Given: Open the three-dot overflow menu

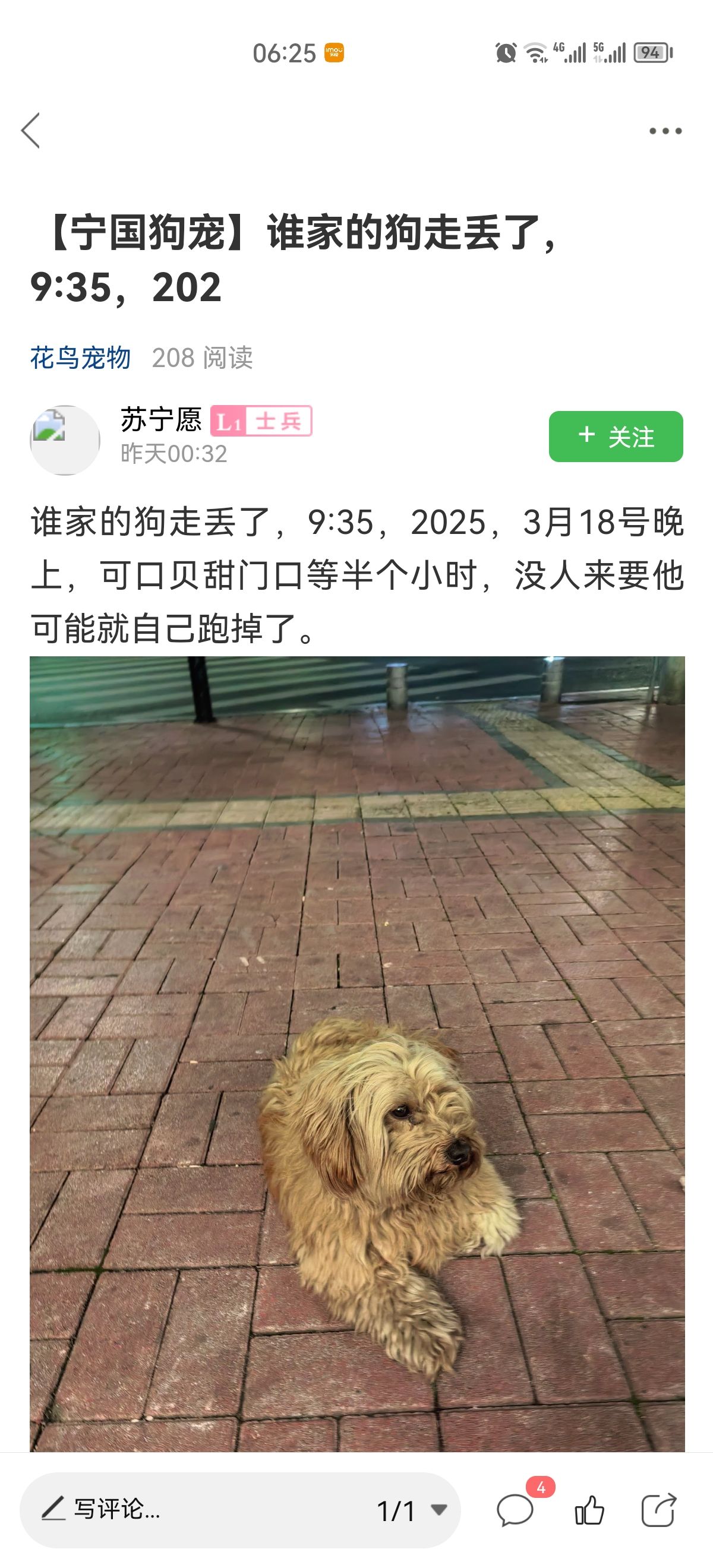Looking at the screenshot, I should coord(665,131).
